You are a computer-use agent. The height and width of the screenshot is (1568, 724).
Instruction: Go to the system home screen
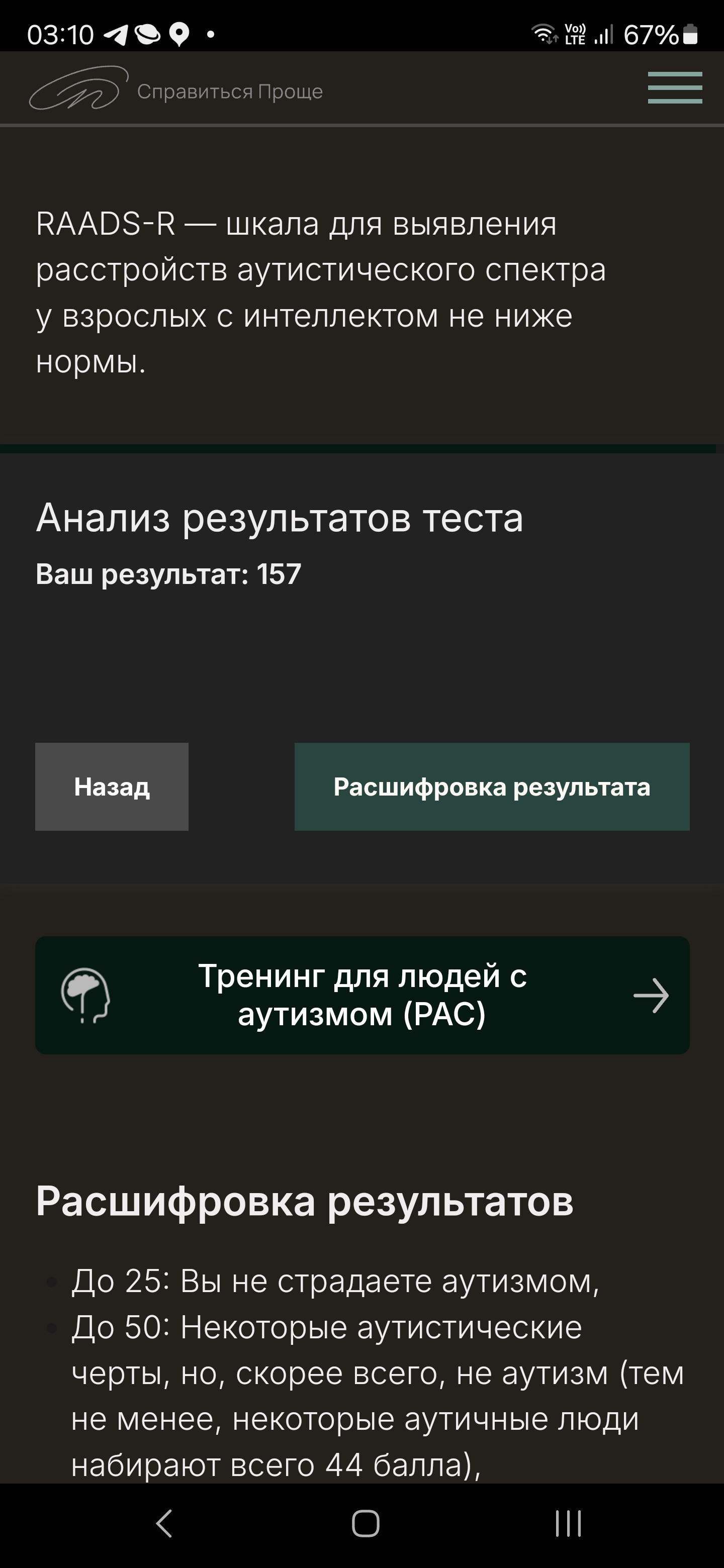366,1524
